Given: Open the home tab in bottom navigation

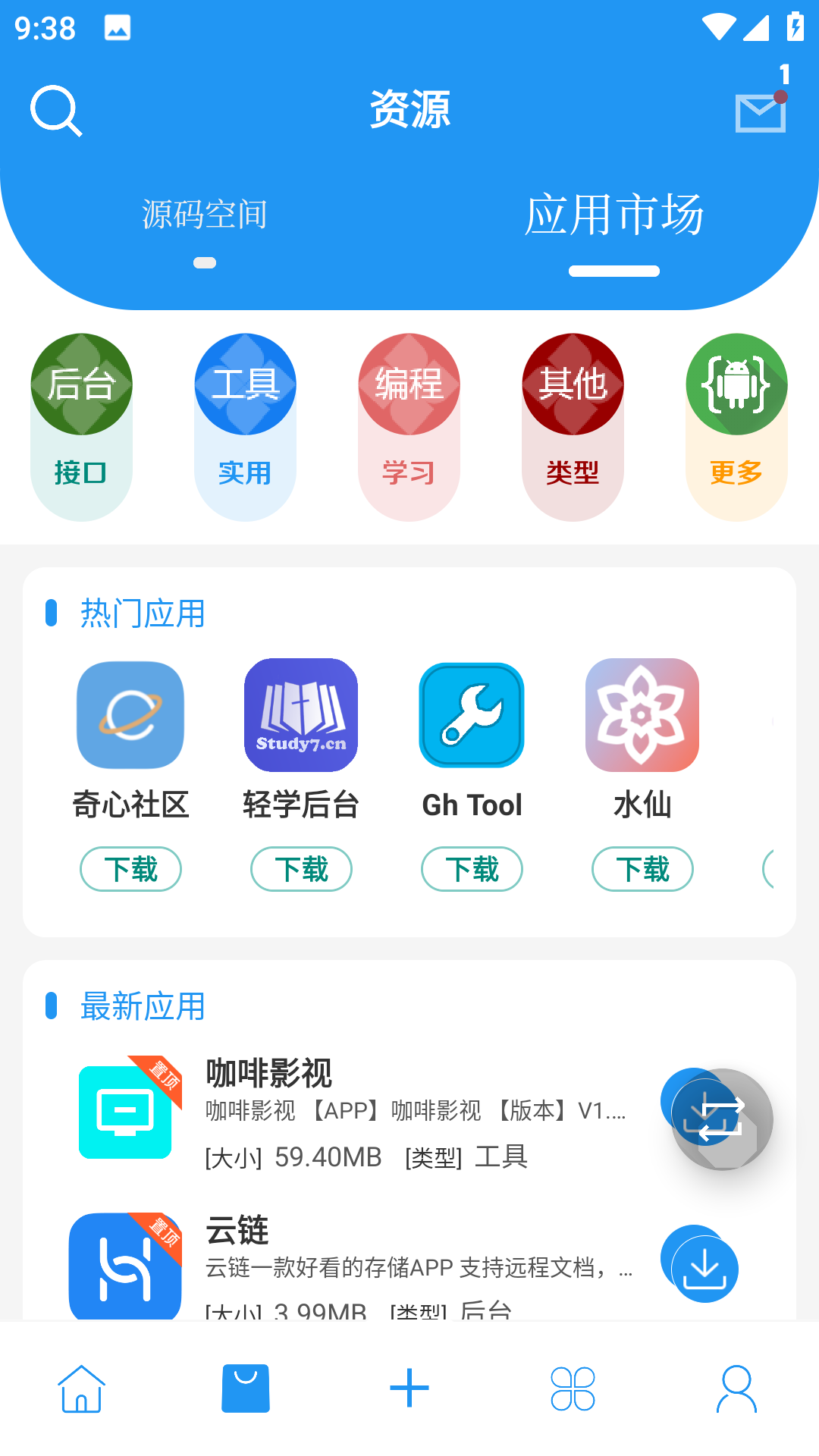Looking at the screenshot, I should coord(81,1389).
